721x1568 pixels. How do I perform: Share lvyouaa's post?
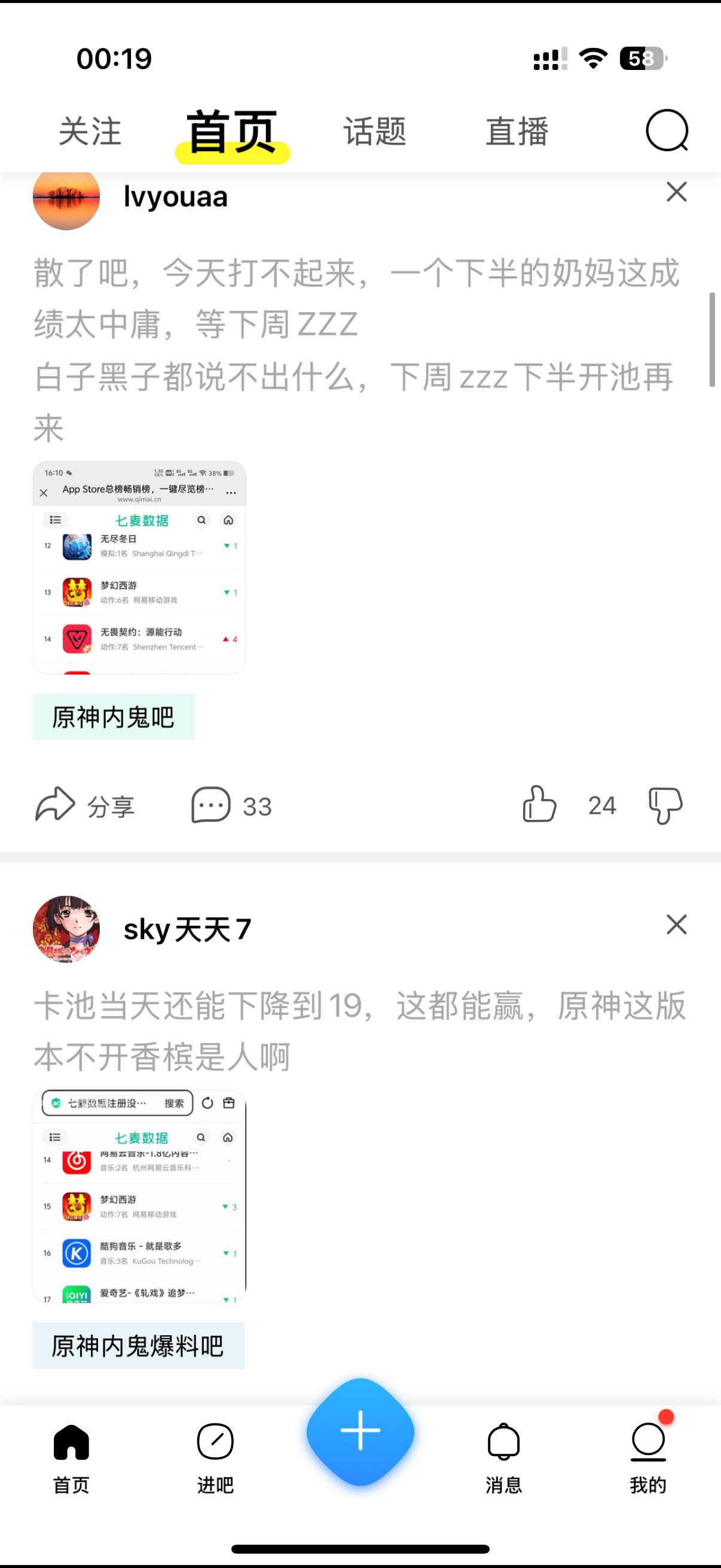coord(85,806)
